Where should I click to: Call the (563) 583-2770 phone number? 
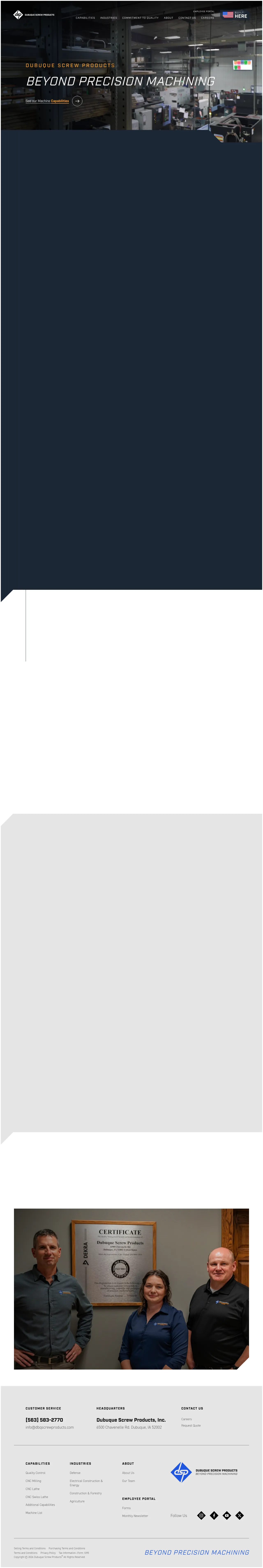pos(44,1420)
